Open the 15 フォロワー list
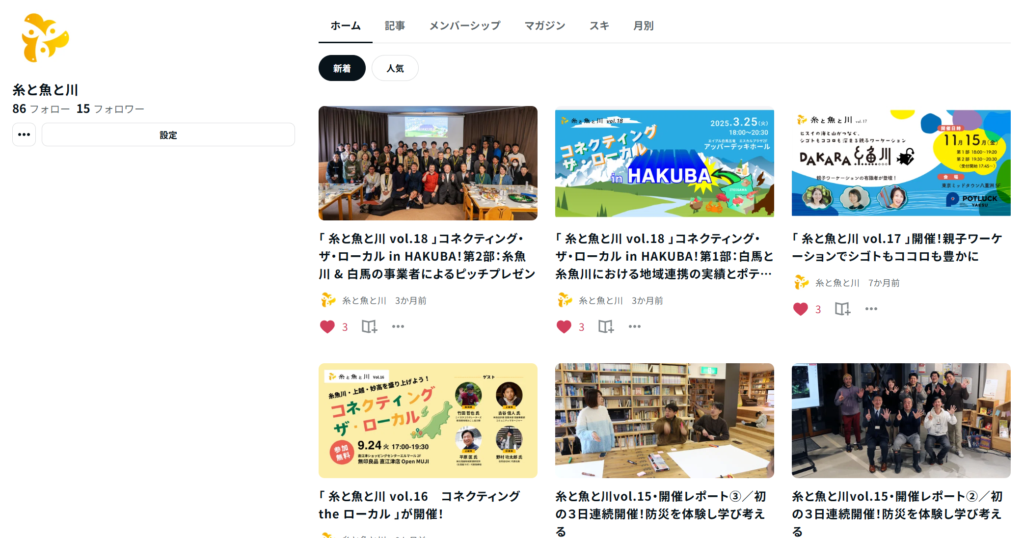1024x538 pixels. pos(110,109)
